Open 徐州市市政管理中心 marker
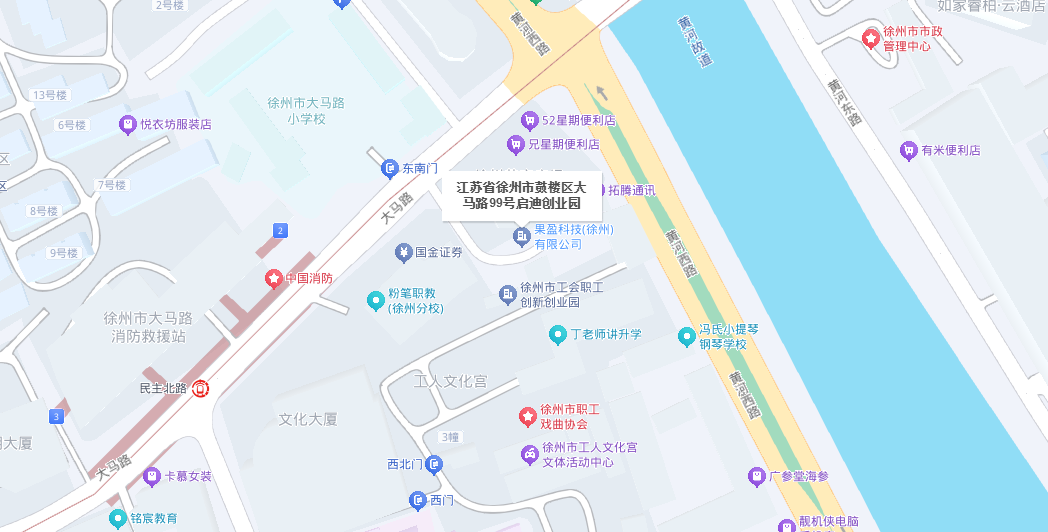Image resolution: width=1048 pixels, height=532 pixels. (x=870, y=39)
